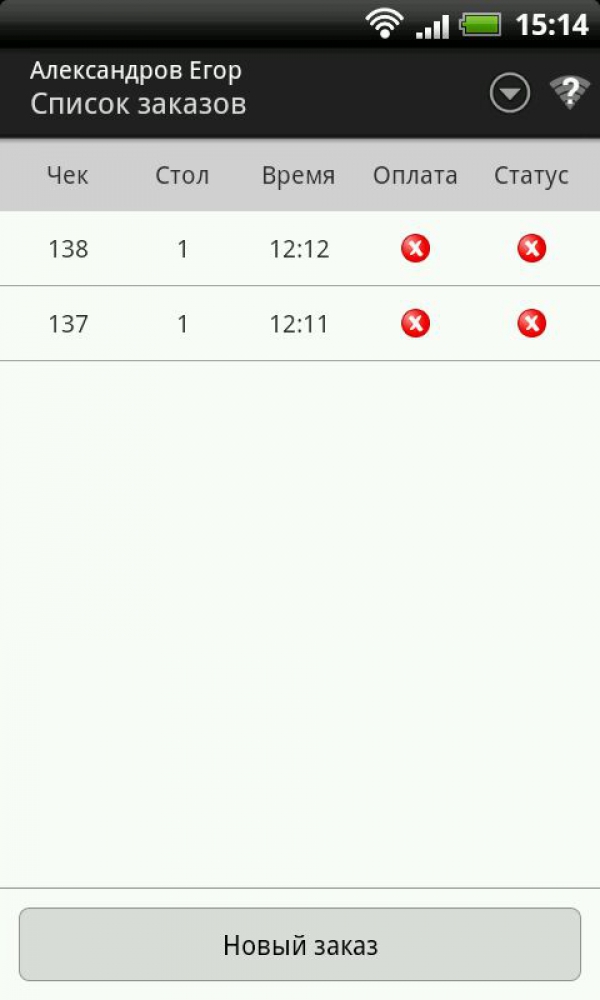The image size is (600, 1000).
Task: Create a new order with Новый заказ
Action: (x=300, y=945)
